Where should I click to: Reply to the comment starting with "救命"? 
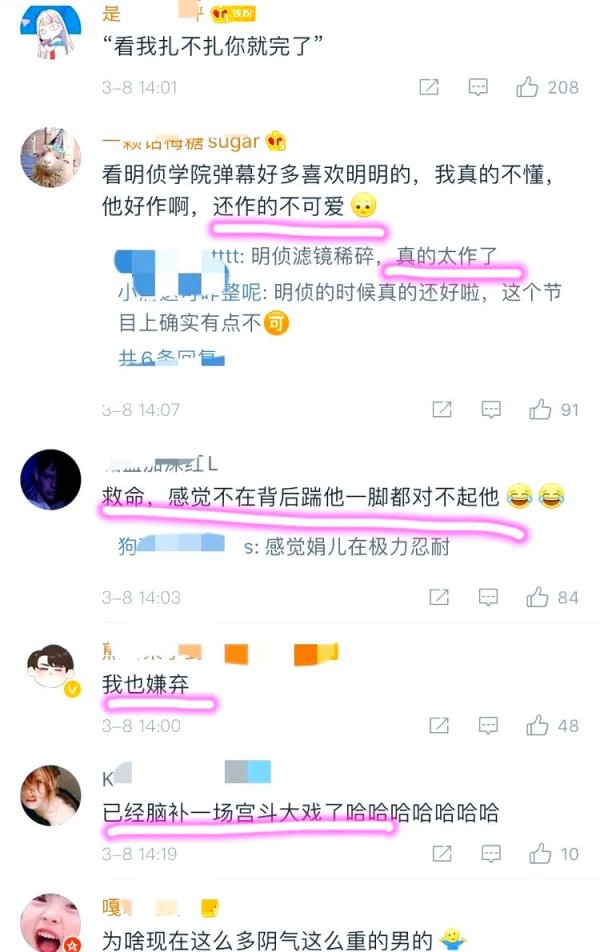(490, 597)
